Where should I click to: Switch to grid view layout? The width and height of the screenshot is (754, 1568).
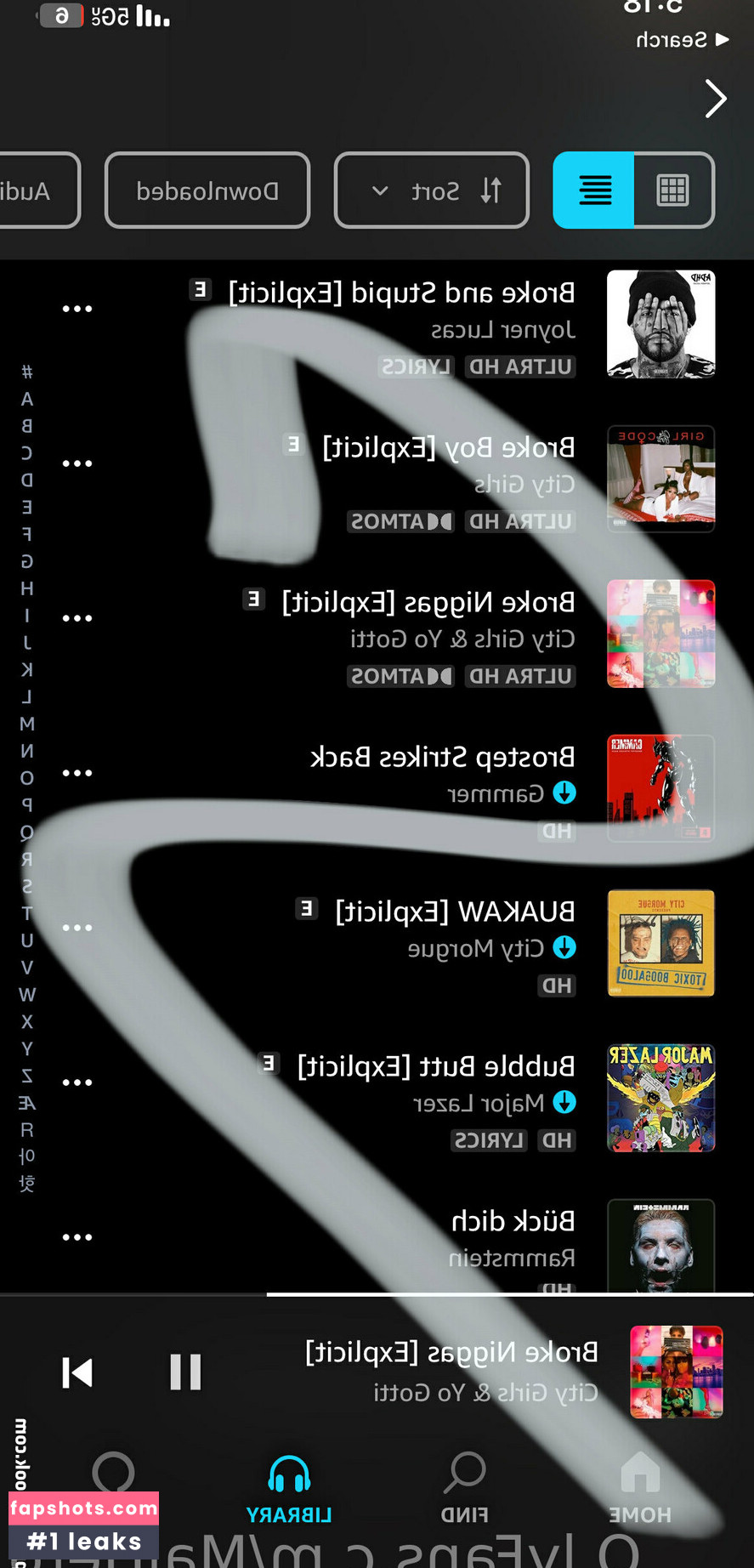pyautogui.click(x=672, y=190)
